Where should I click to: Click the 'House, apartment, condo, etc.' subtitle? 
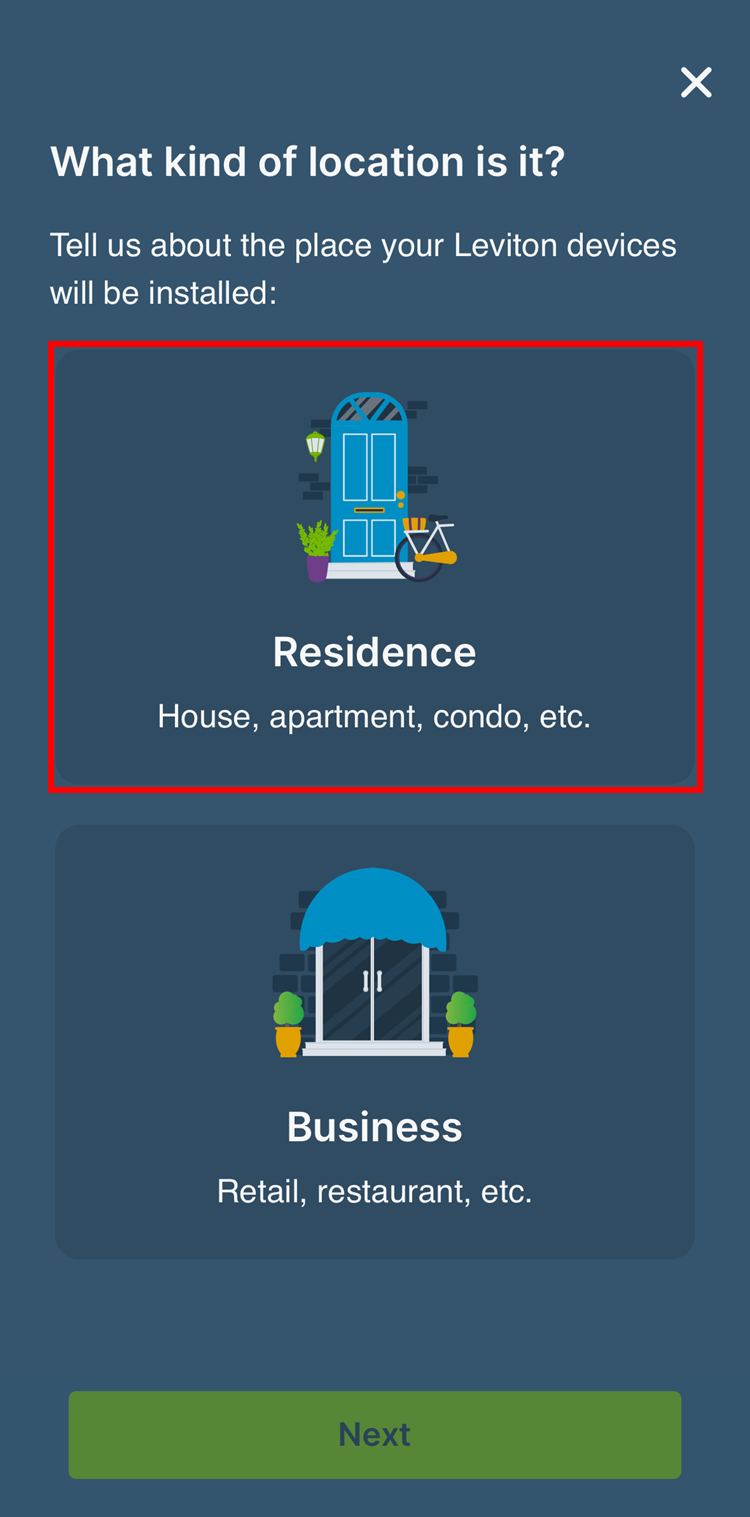click(374, 716)
